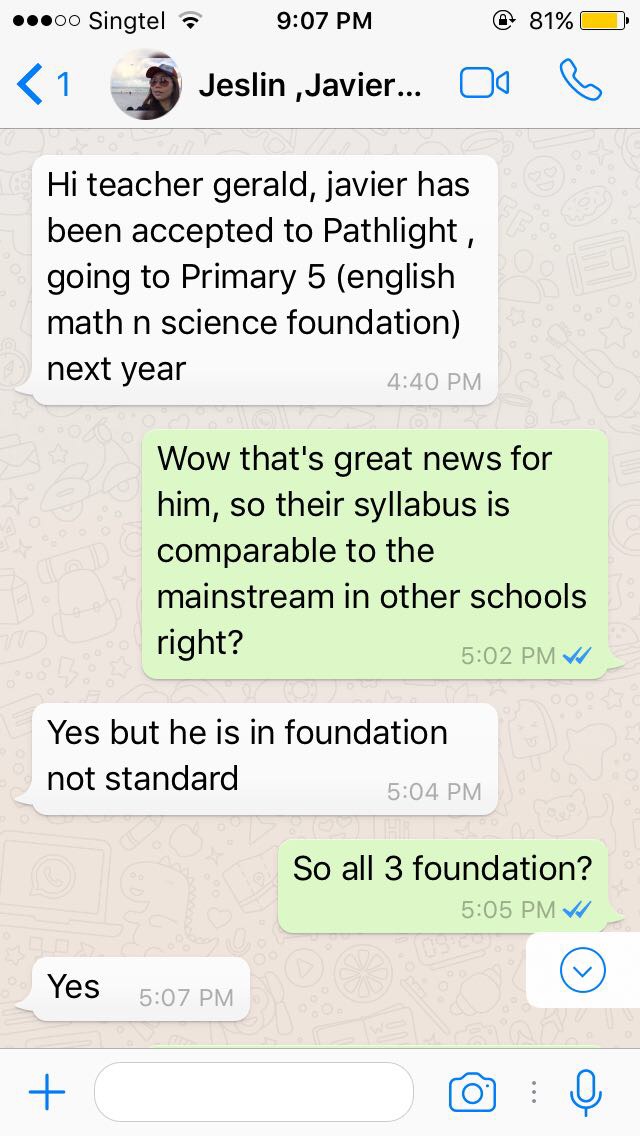
Task: Start a video call
Action: 485,84
